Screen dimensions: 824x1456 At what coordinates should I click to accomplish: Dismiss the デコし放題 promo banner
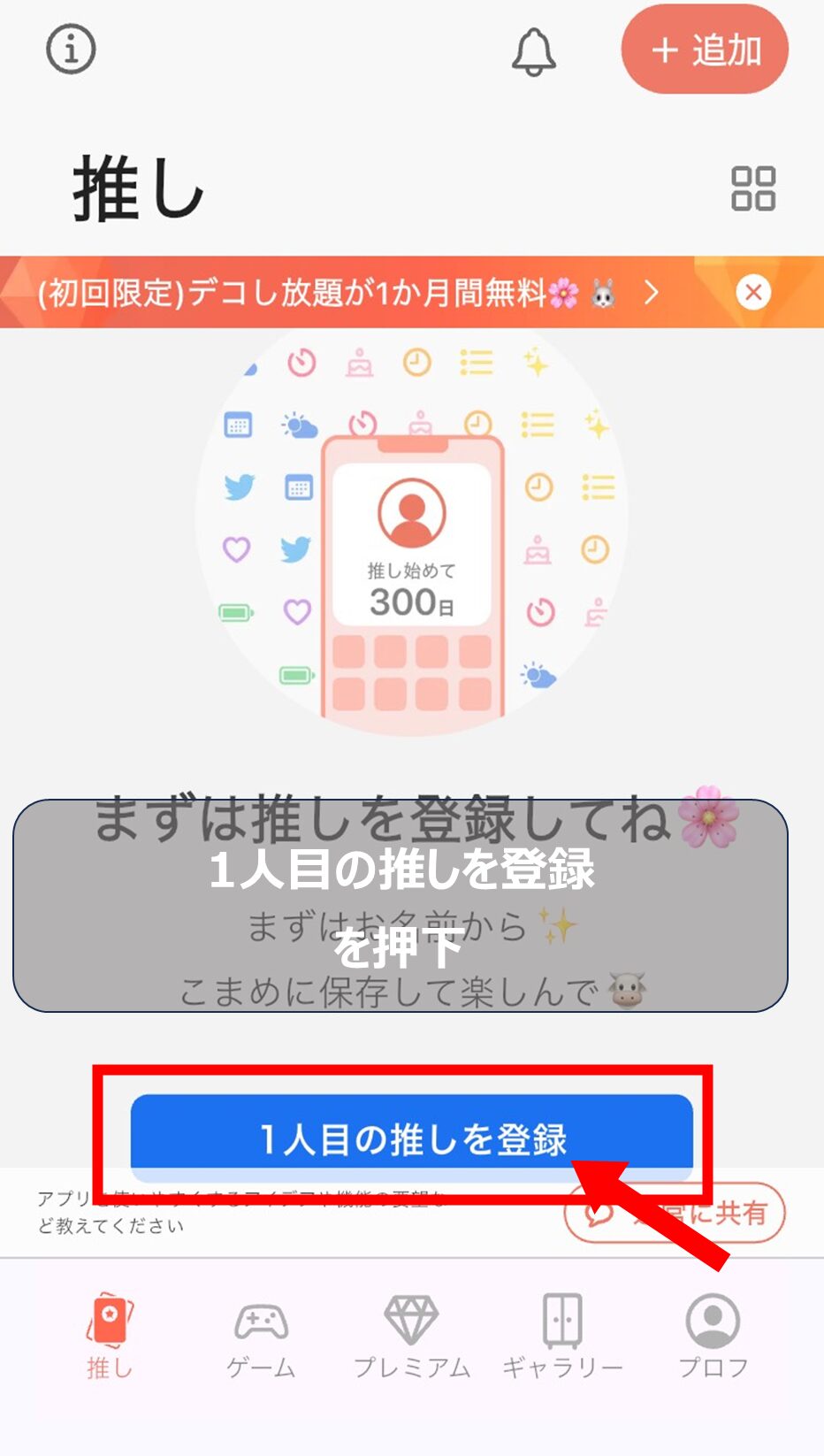point(752,293)
